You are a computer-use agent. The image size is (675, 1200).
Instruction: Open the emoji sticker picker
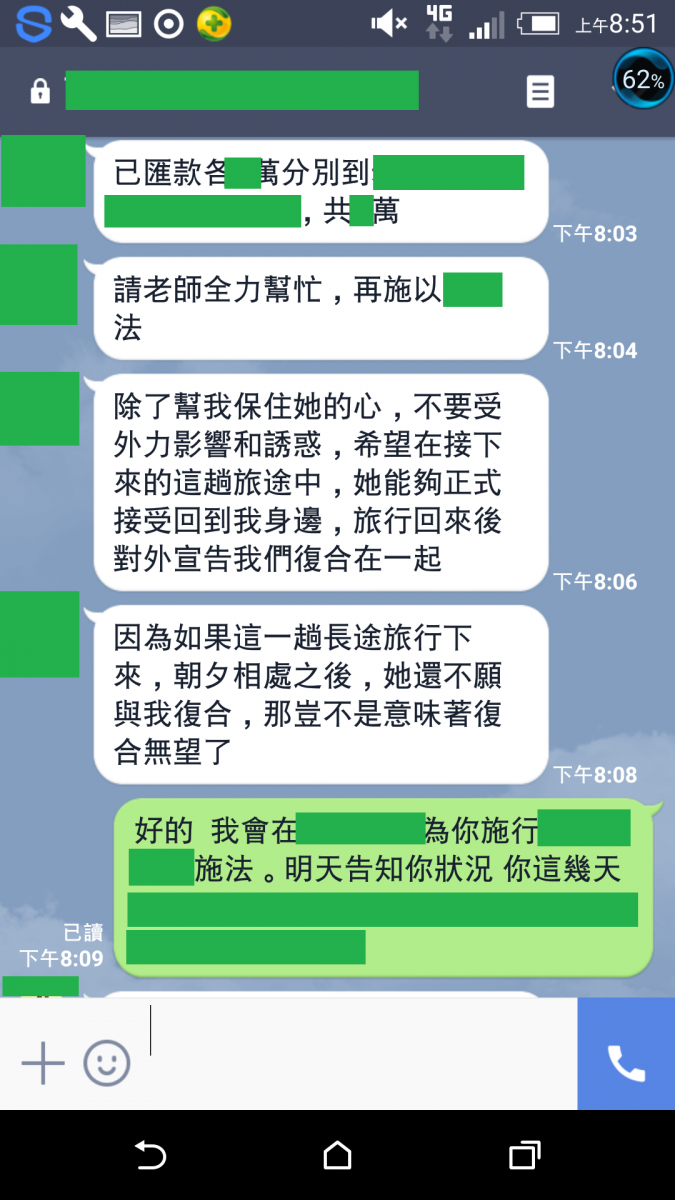click(107, 1062)
